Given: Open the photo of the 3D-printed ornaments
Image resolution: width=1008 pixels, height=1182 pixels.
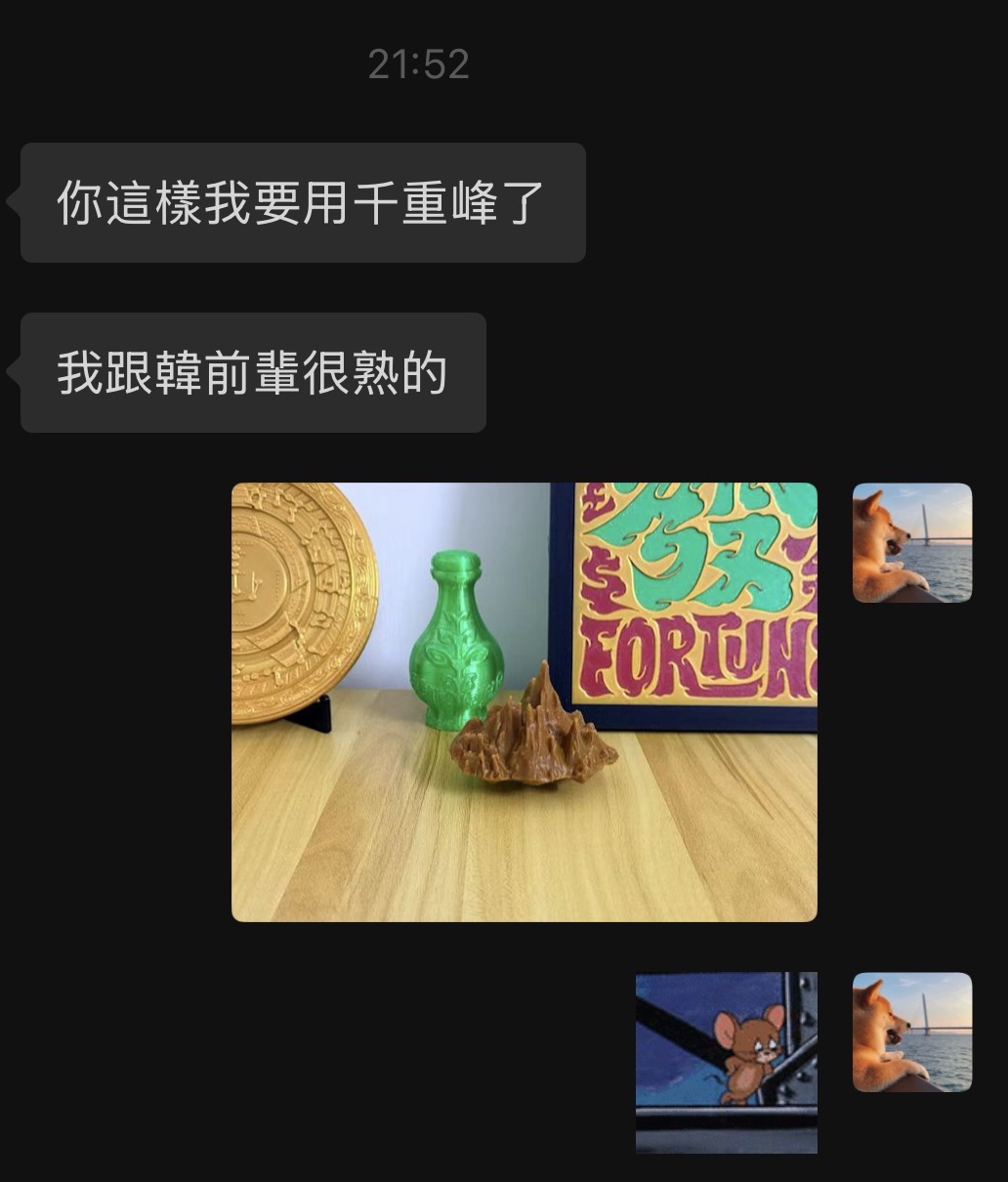Looking at the screenshot, I should [524, 701].
